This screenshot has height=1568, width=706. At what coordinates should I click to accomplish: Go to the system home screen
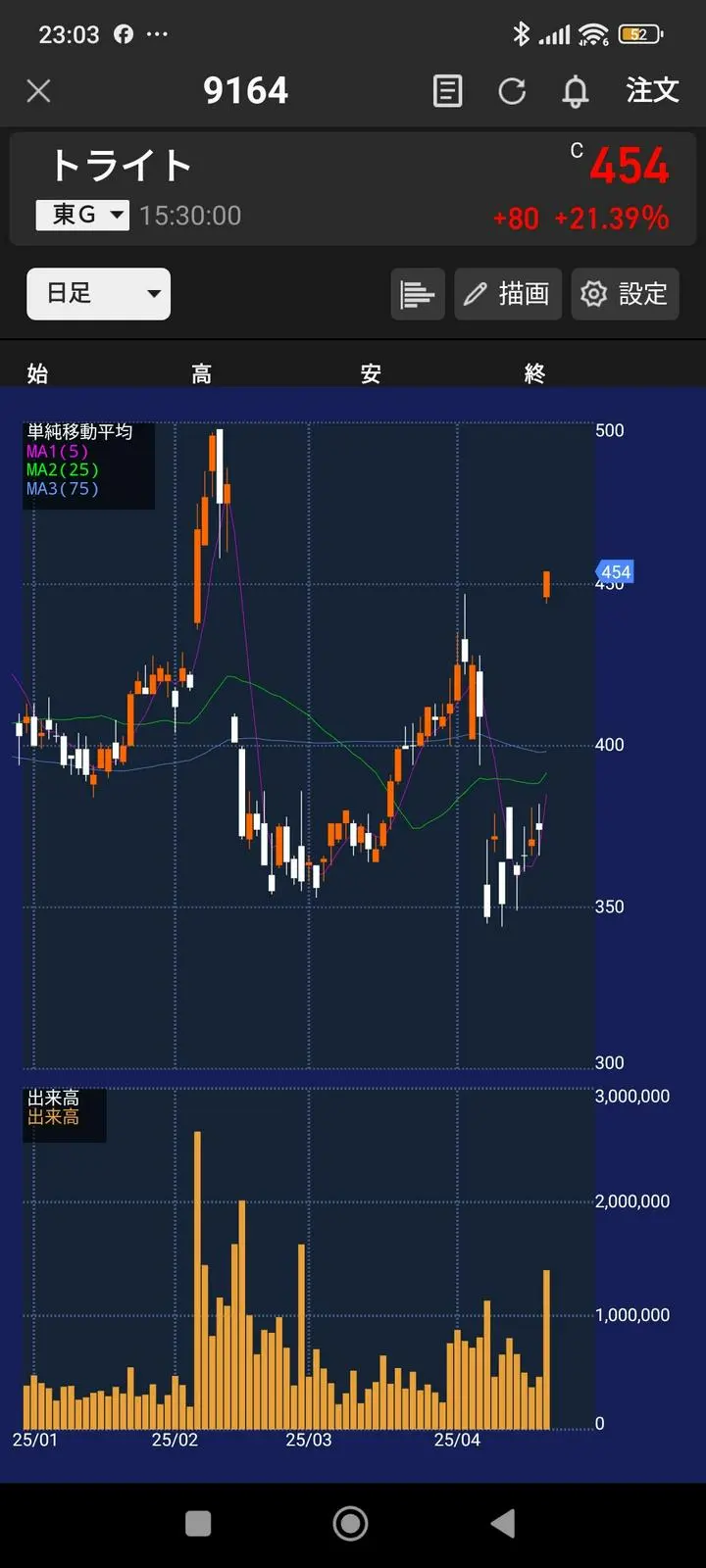351,1523
